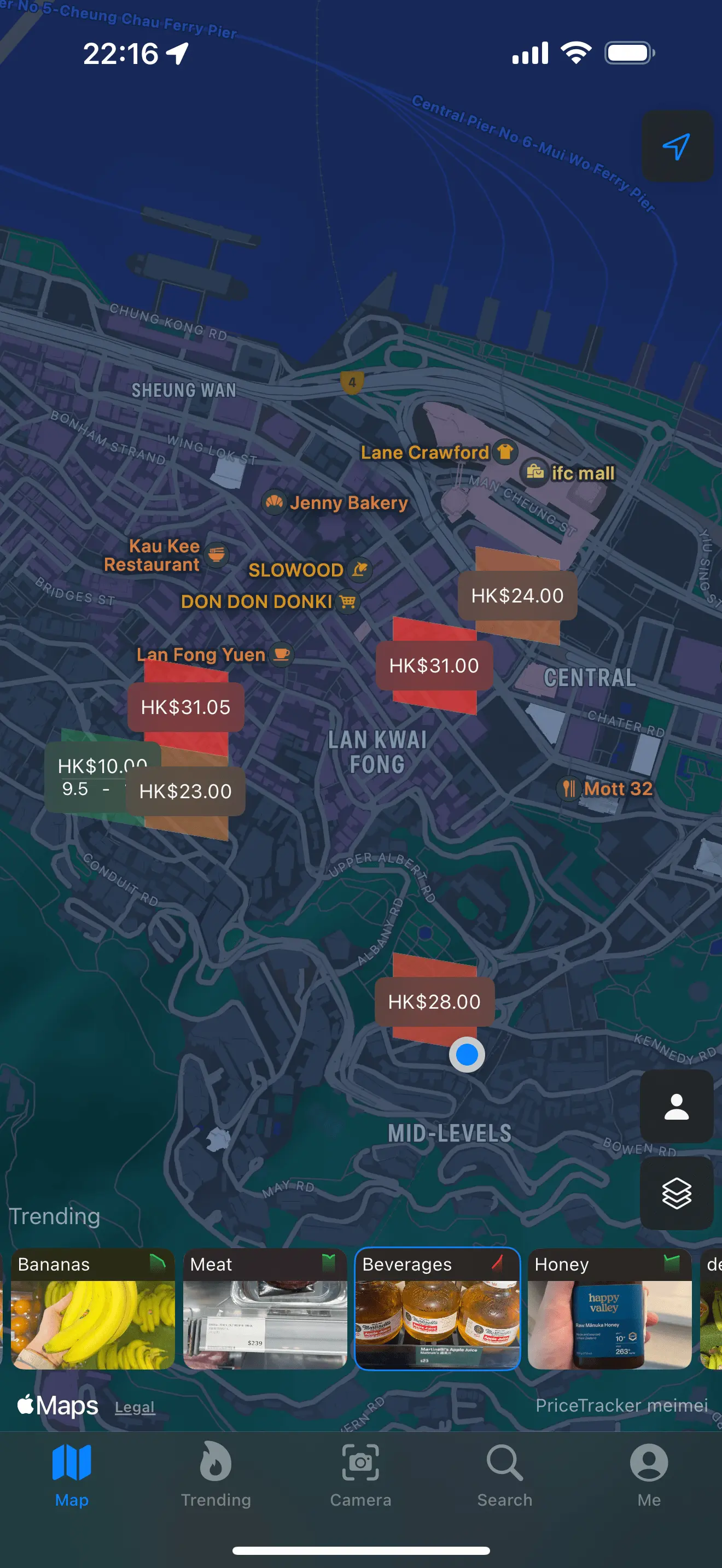Center map on current location
Viewport: 722px width, 1568px height.
coord(677,146)
